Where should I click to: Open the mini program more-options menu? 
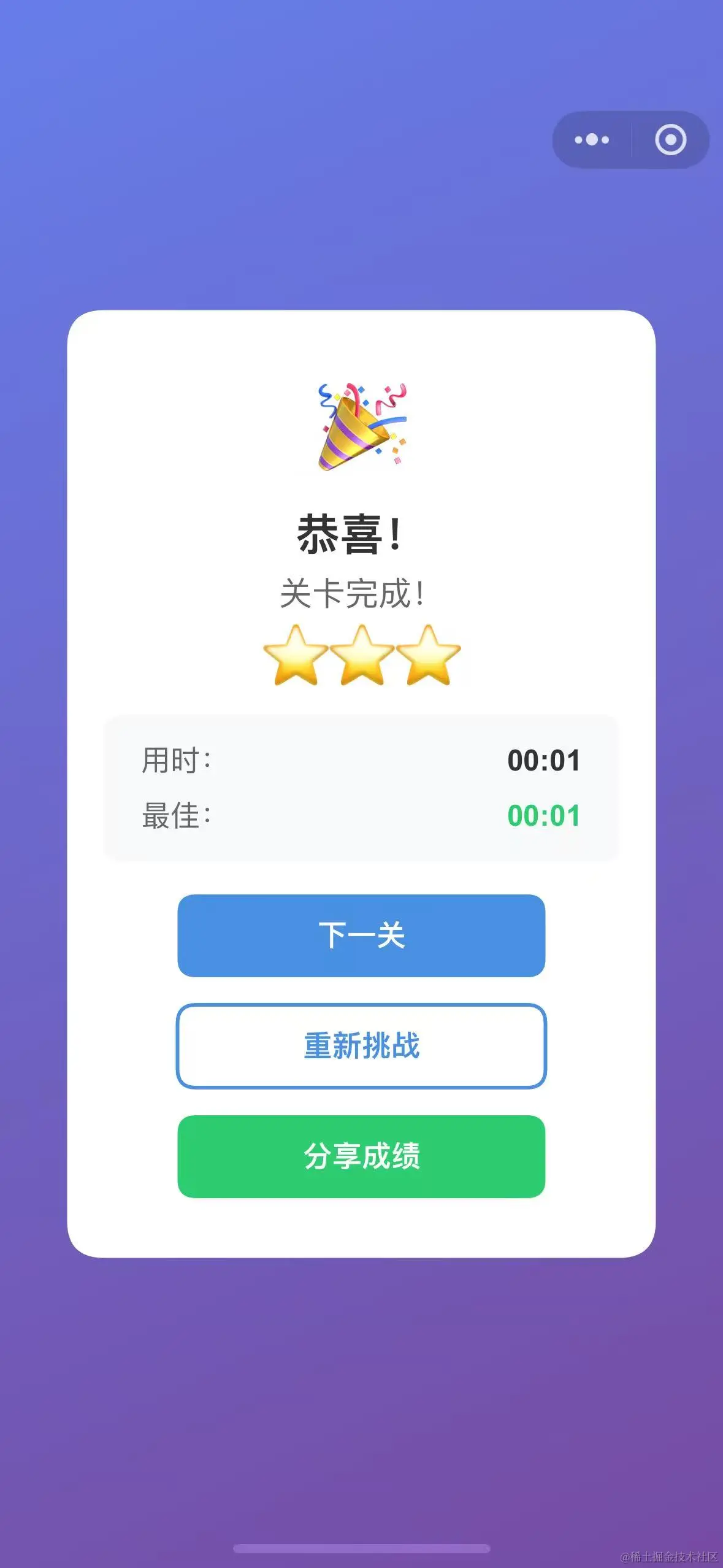coord(592,140)
